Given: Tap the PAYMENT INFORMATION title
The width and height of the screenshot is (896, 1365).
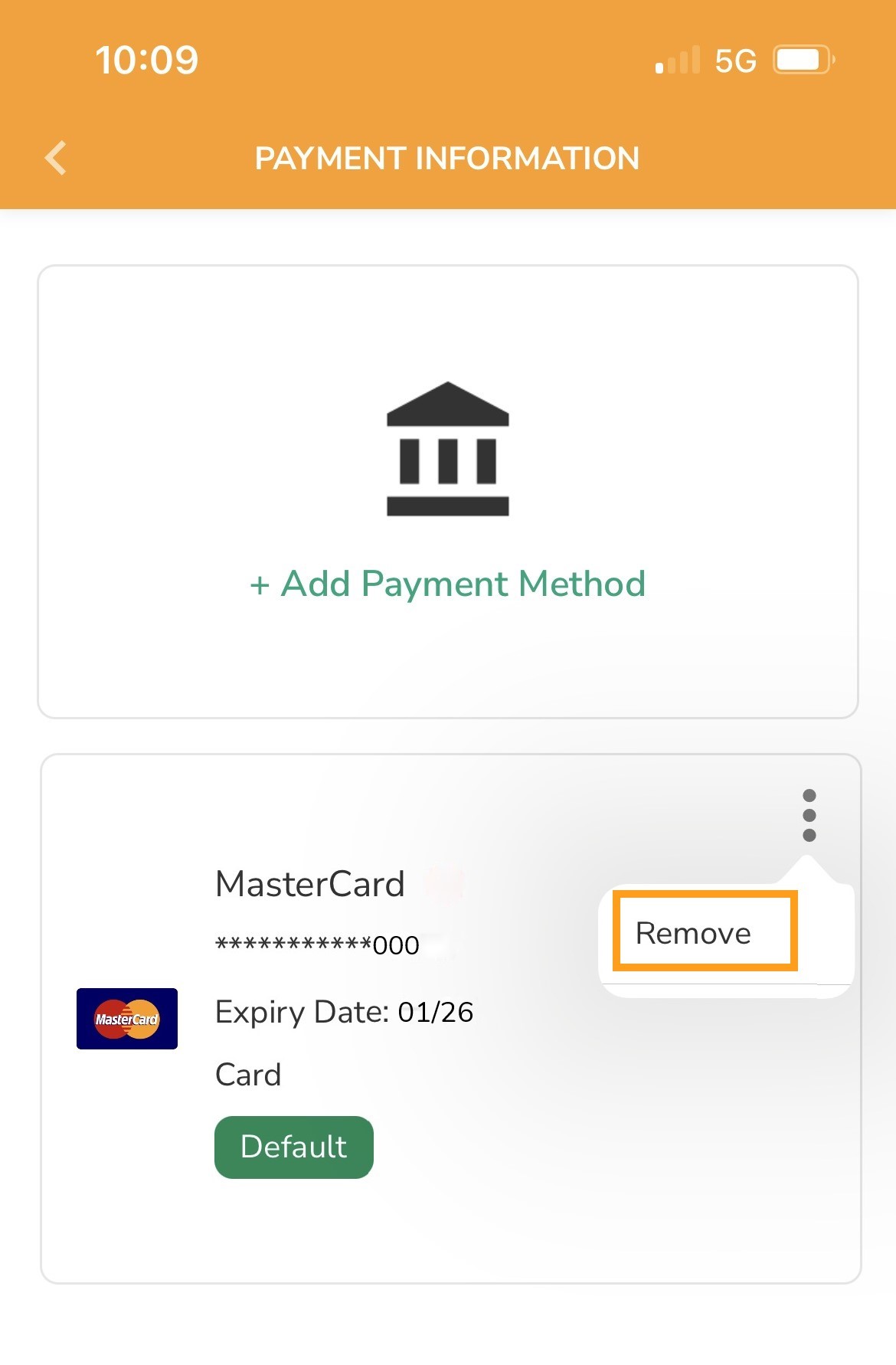Looking at the screenshot, I should [448, 158].
